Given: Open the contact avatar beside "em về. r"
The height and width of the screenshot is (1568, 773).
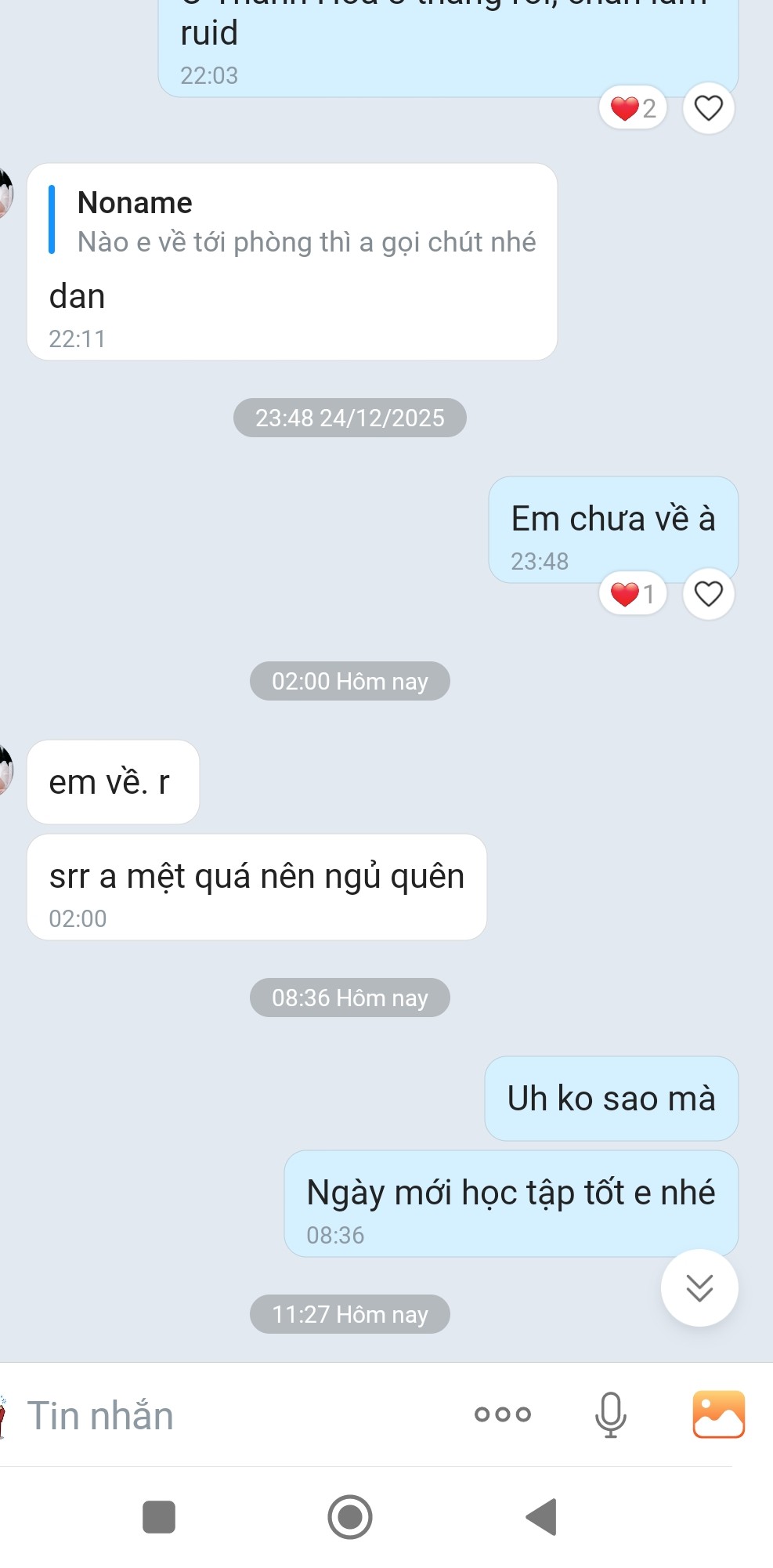Looking at the screenshot, I should (5, 770).
